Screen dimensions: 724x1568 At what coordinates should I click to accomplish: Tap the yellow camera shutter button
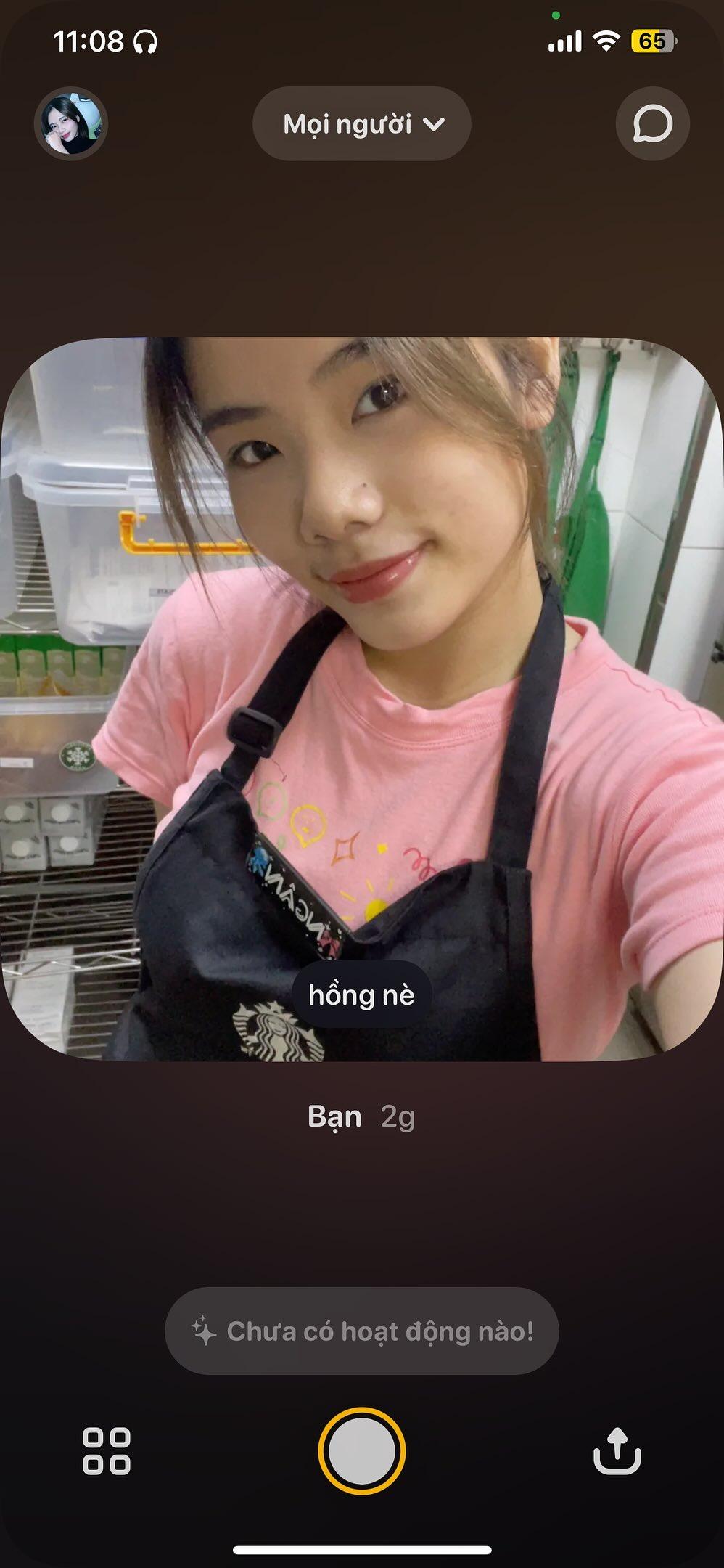(x=361, y=1451)
